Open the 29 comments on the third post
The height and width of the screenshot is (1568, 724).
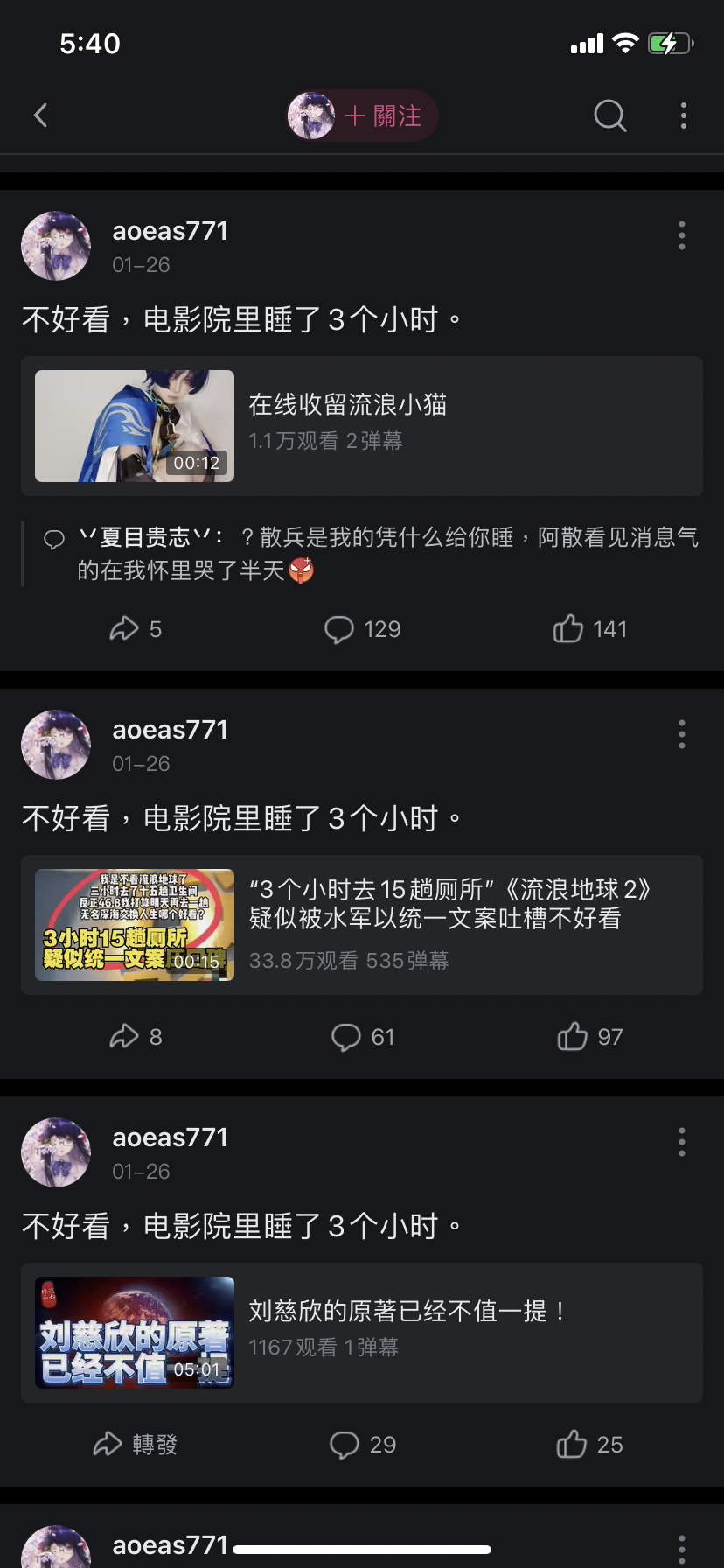pyautogui.click(x=362, y=1445)
